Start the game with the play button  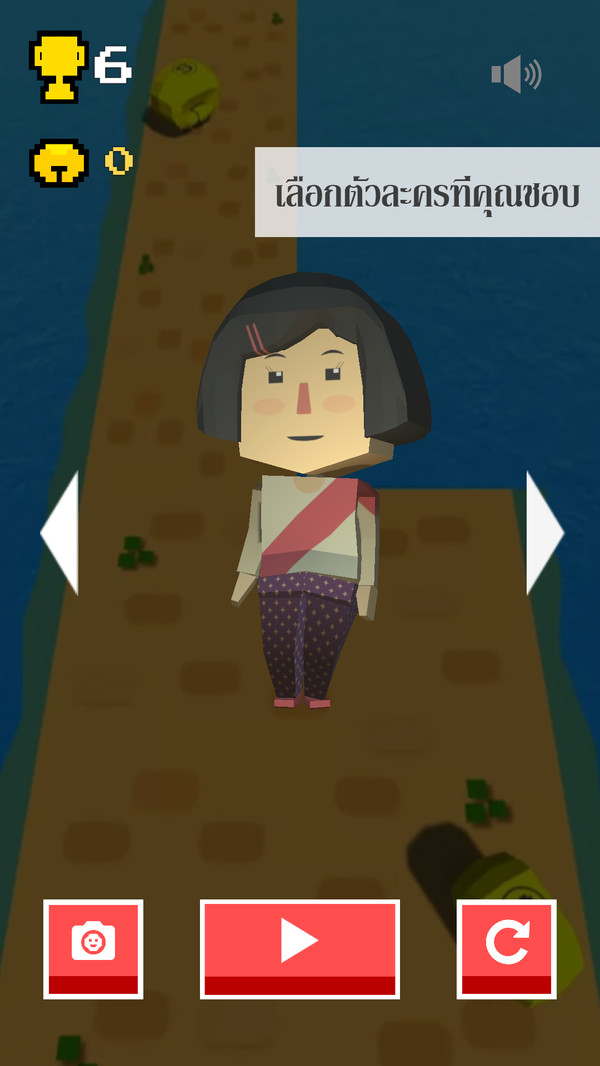point(299,946)
